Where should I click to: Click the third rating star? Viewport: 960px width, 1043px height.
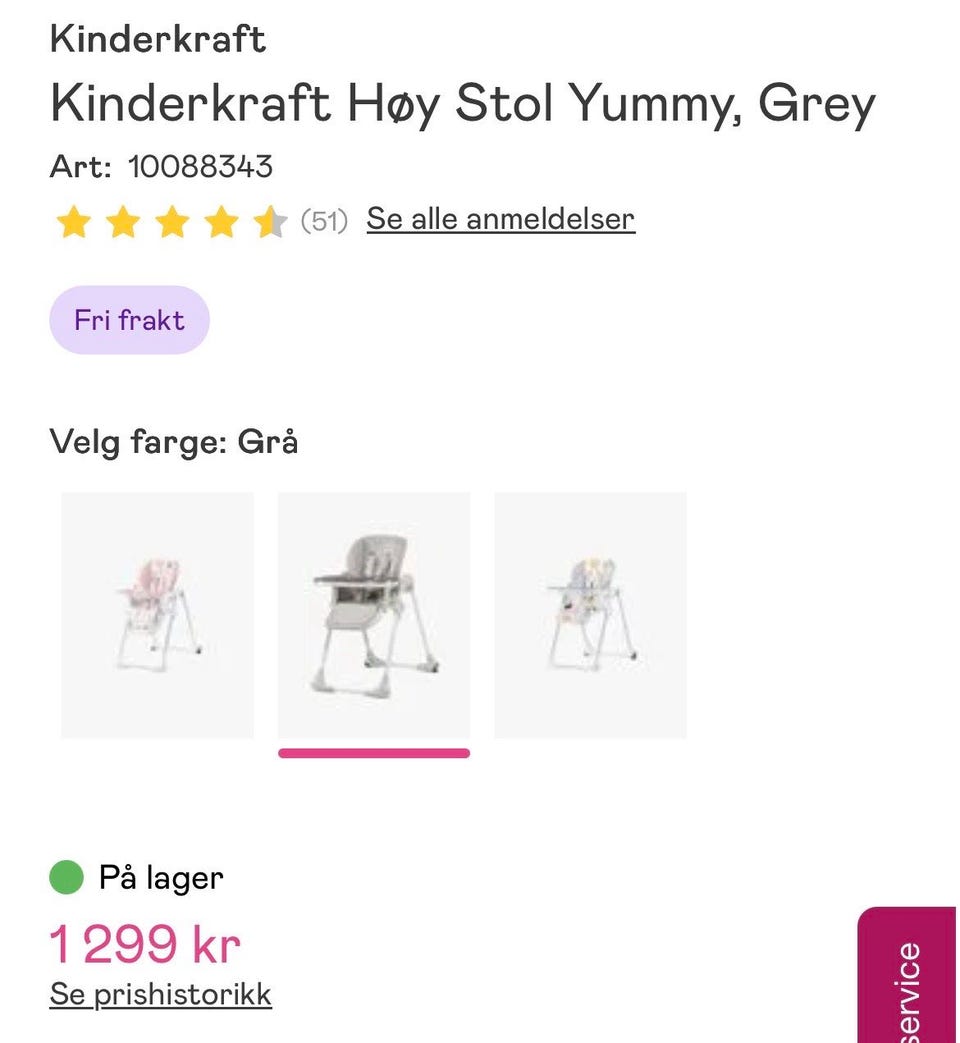(173, 221)
